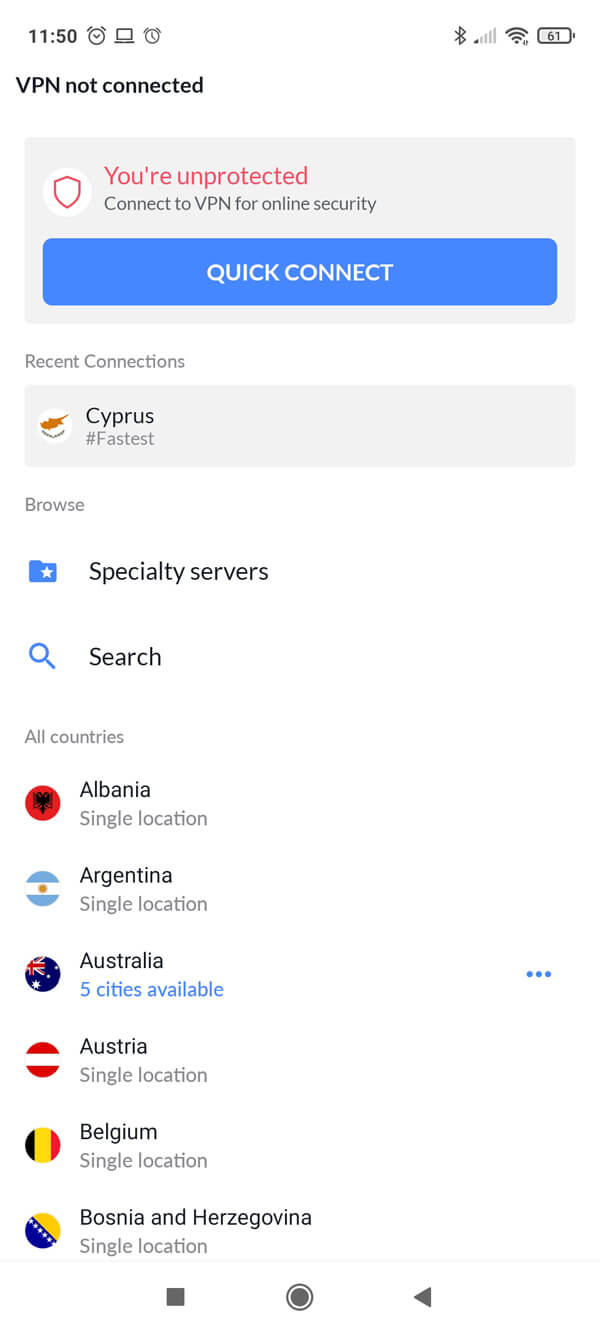Go back with the system back button

[422, 1297]
